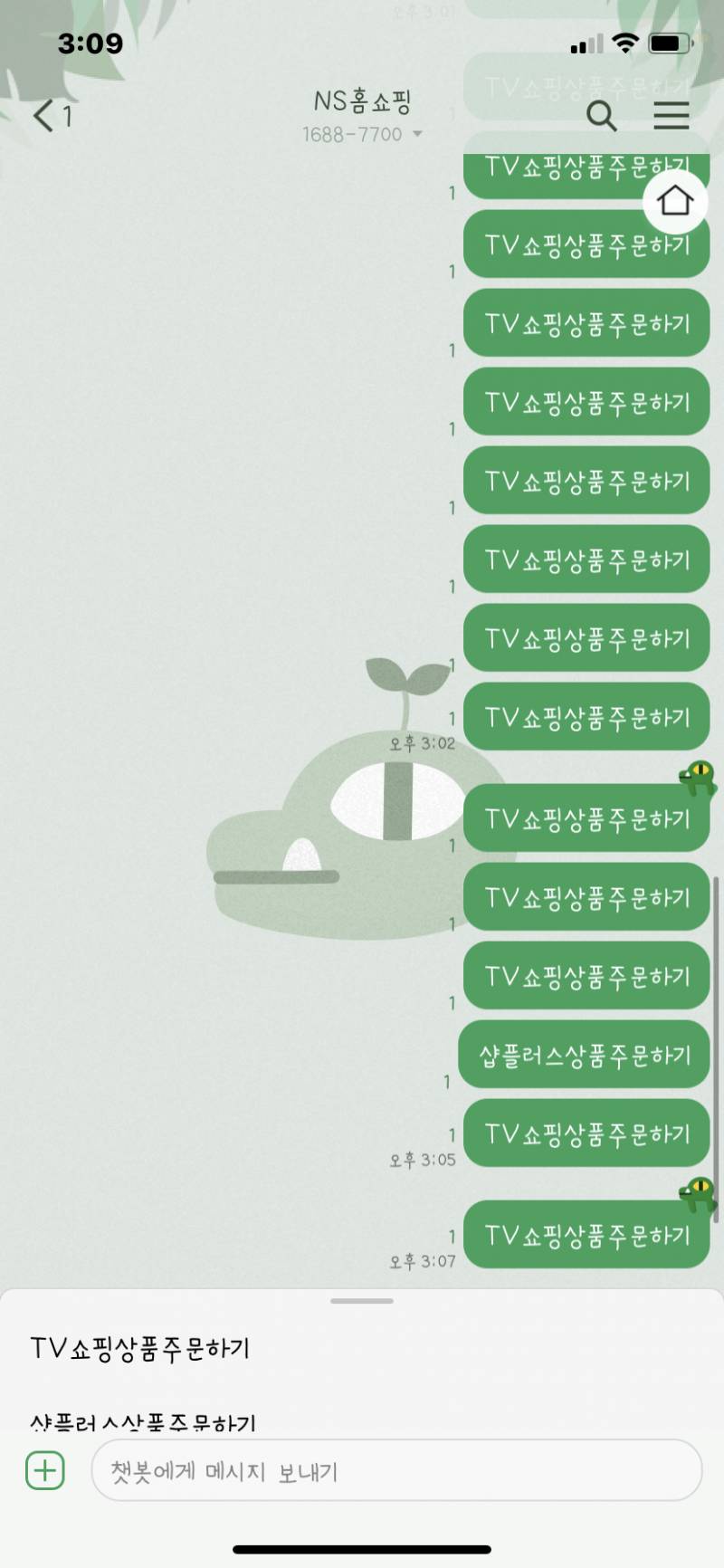Expand the NS홈쇼핑 channel name header
The width and height of the screenshot is (724, 1568).
pos(362,103)
